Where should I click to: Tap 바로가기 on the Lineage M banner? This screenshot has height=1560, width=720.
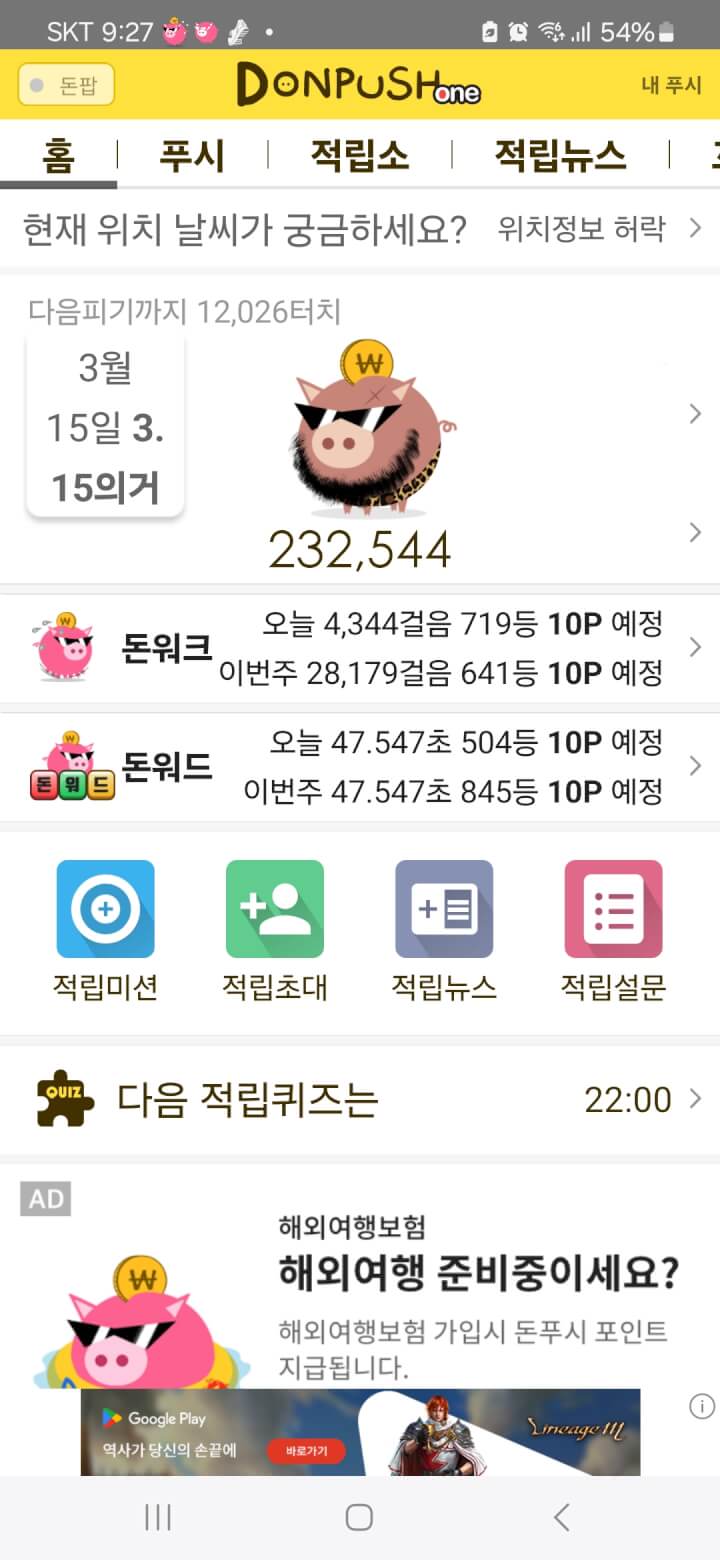[x=306, y=1450]
